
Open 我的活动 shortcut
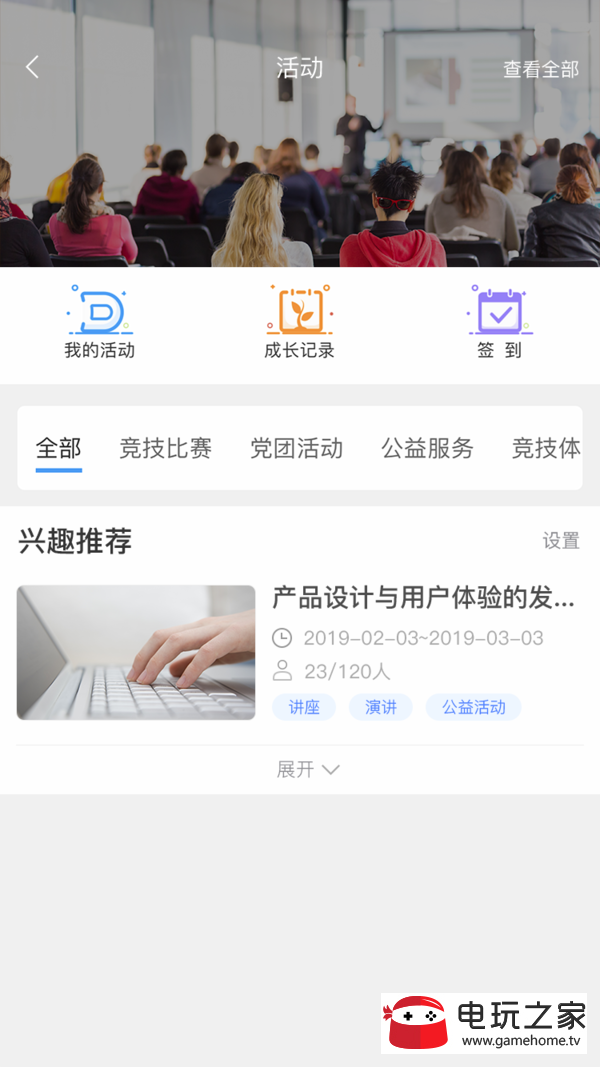tap(99, 323)
